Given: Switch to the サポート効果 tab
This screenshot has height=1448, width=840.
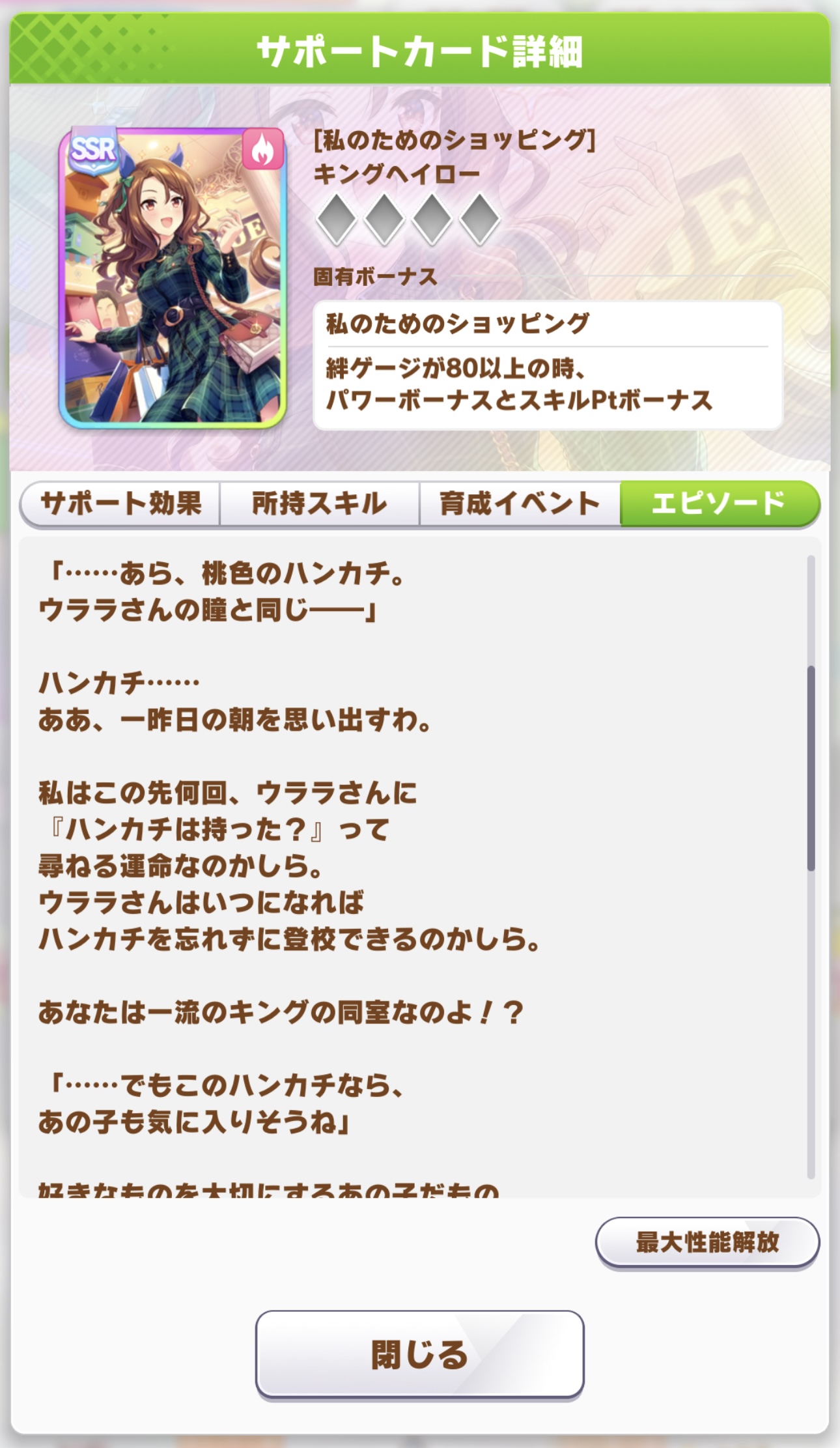Looking at the screenshot, I should click(x=120, y=504).
